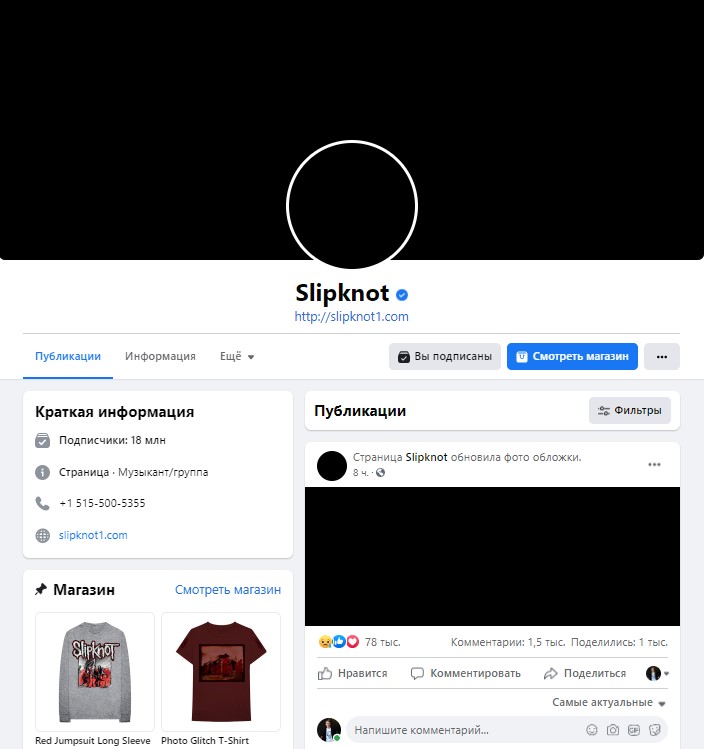Open the slipknot1.com link under the page name
704x749 pixels.
coord(351,317)
